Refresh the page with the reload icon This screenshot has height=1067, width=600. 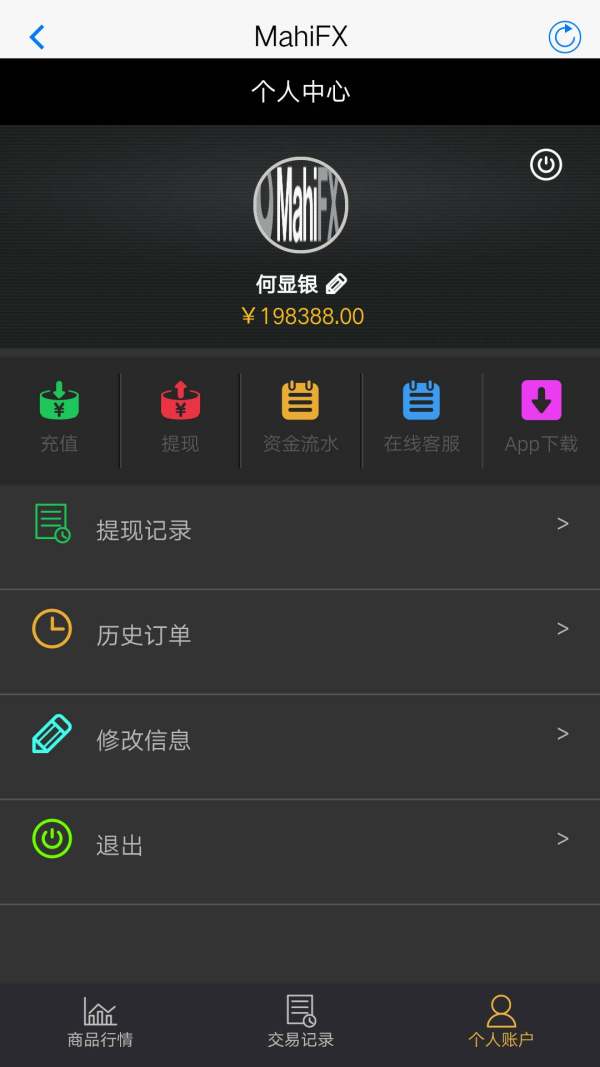565,37
